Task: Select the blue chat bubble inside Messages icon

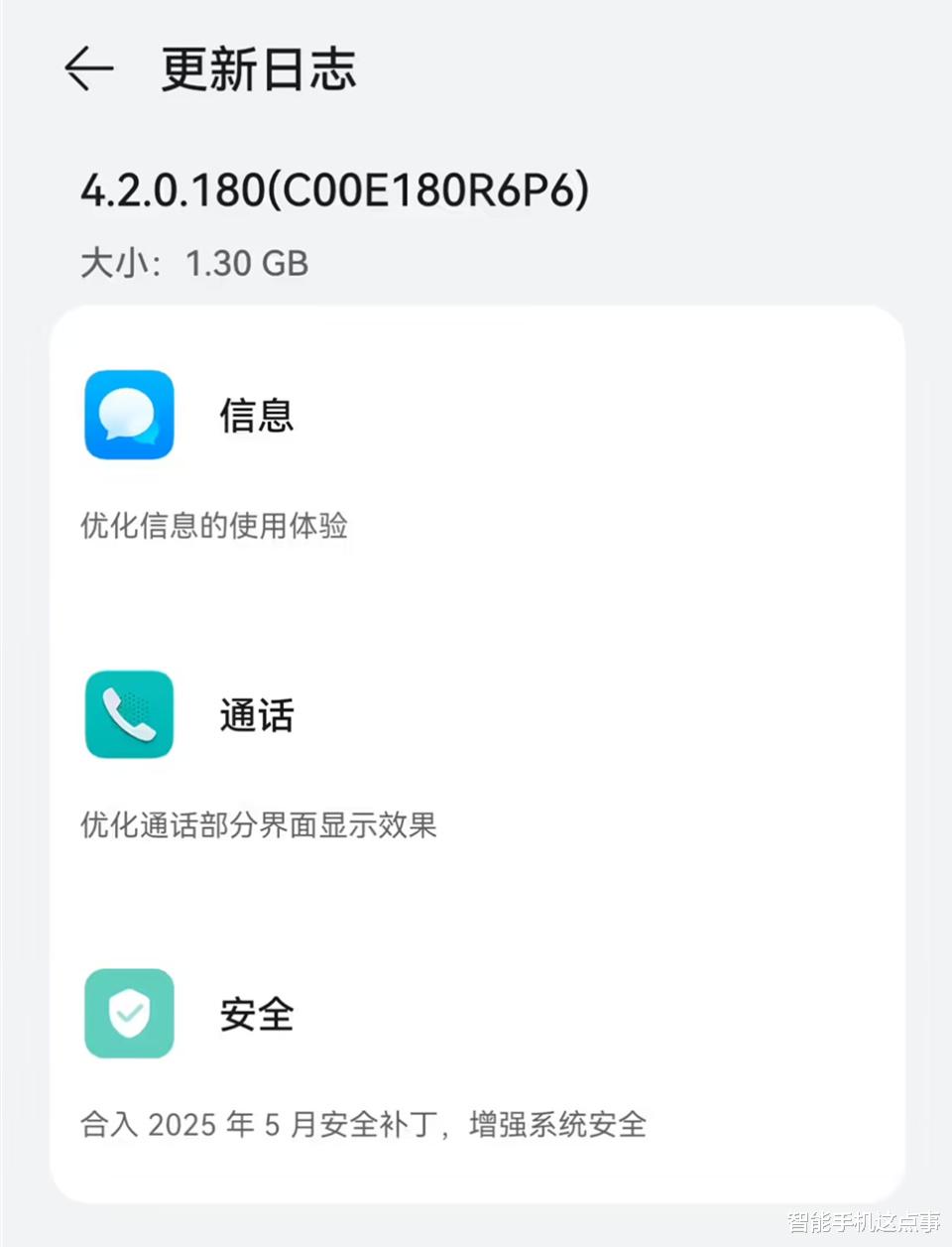Action: click(129, 415)
